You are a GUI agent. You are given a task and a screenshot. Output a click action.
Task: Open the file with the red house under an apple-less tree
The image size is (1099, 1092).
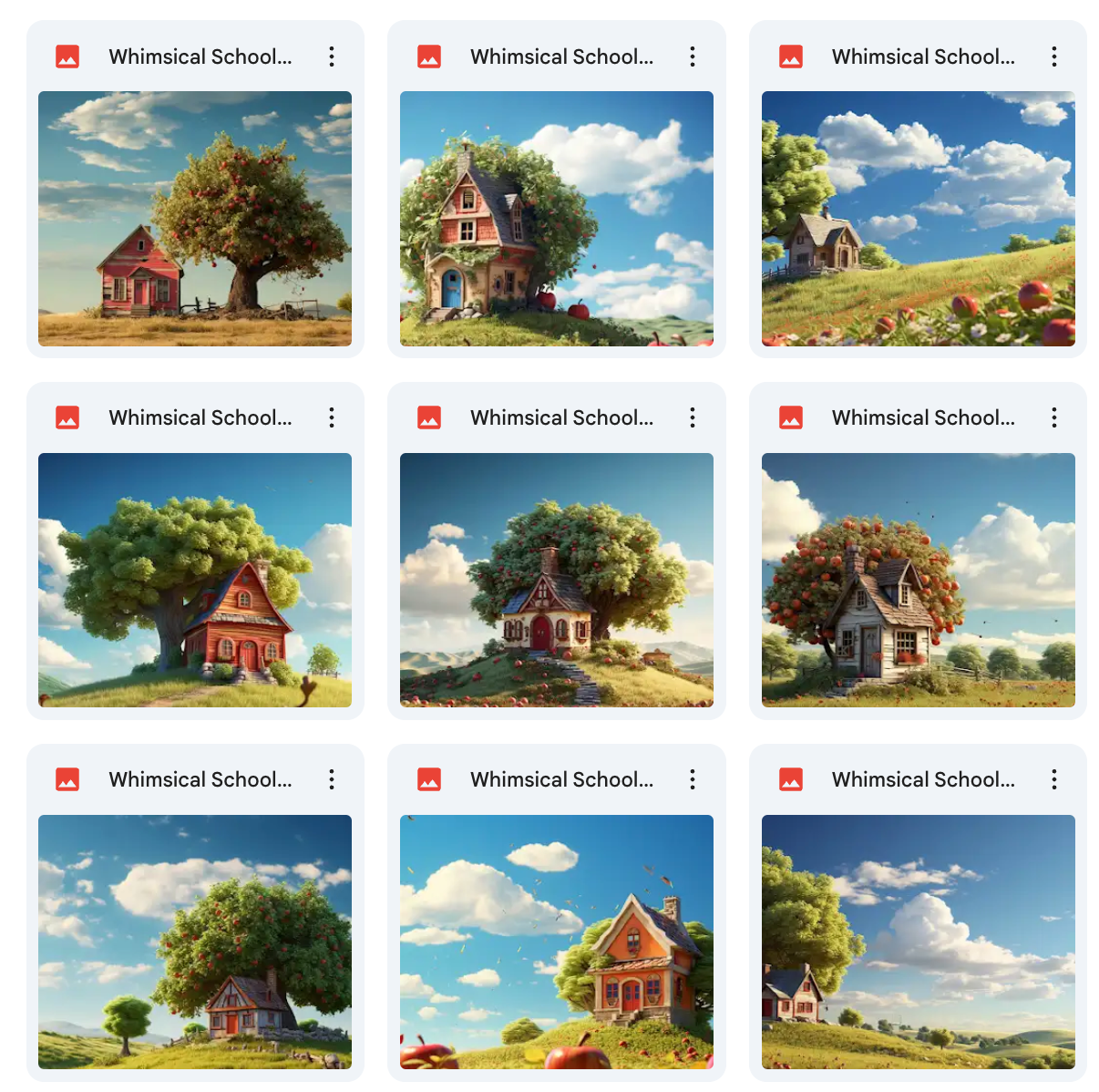(194, 580)
